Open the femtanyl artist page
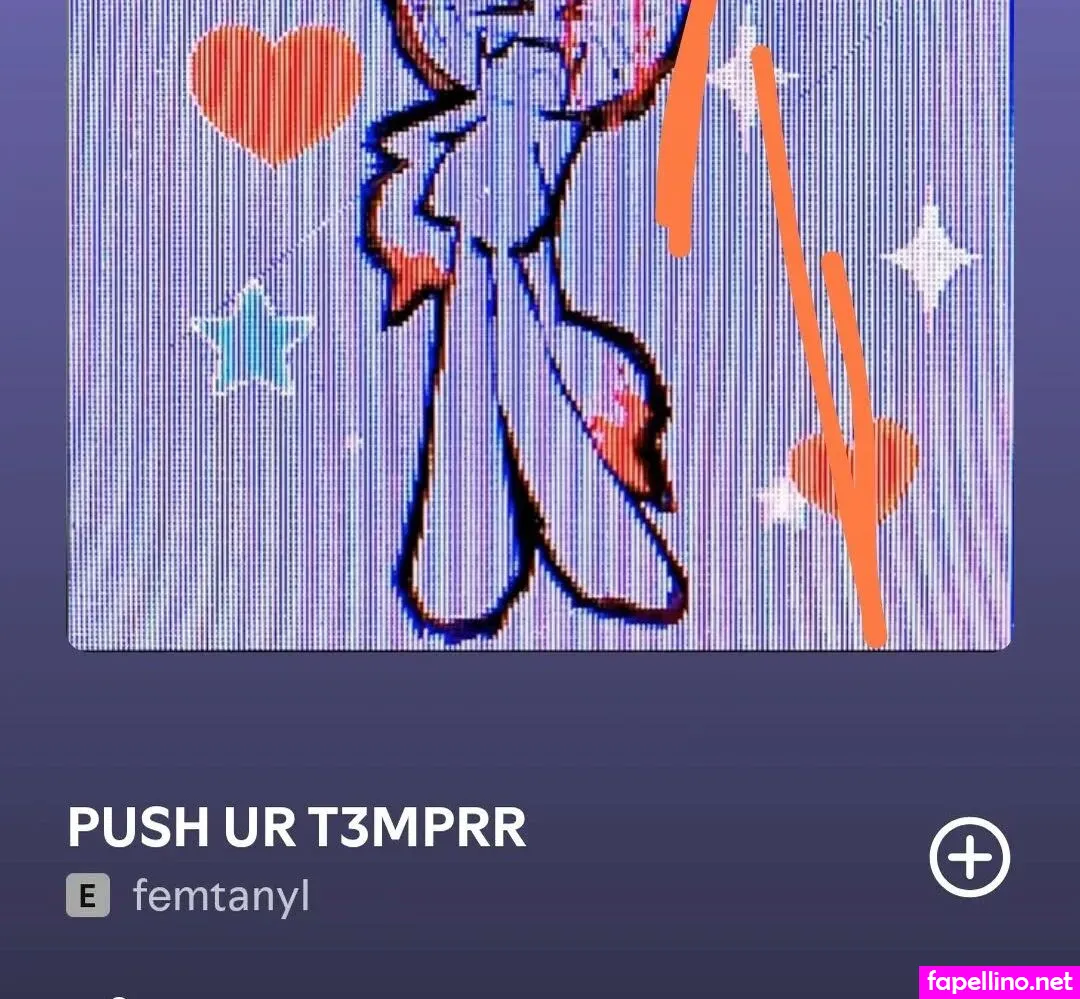Viewport: 1080px width, 999px height. pos(220,896)
